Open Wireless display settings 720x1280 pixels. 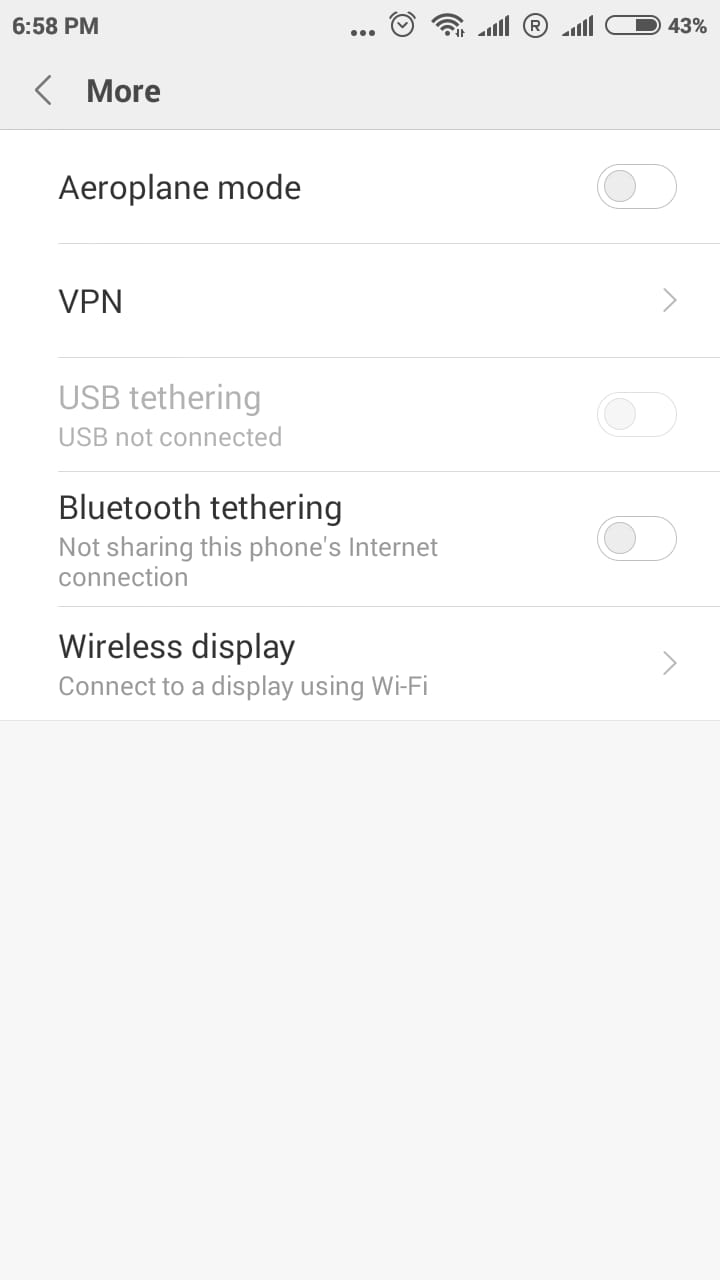pyautogui.click(x=360, y=664)
